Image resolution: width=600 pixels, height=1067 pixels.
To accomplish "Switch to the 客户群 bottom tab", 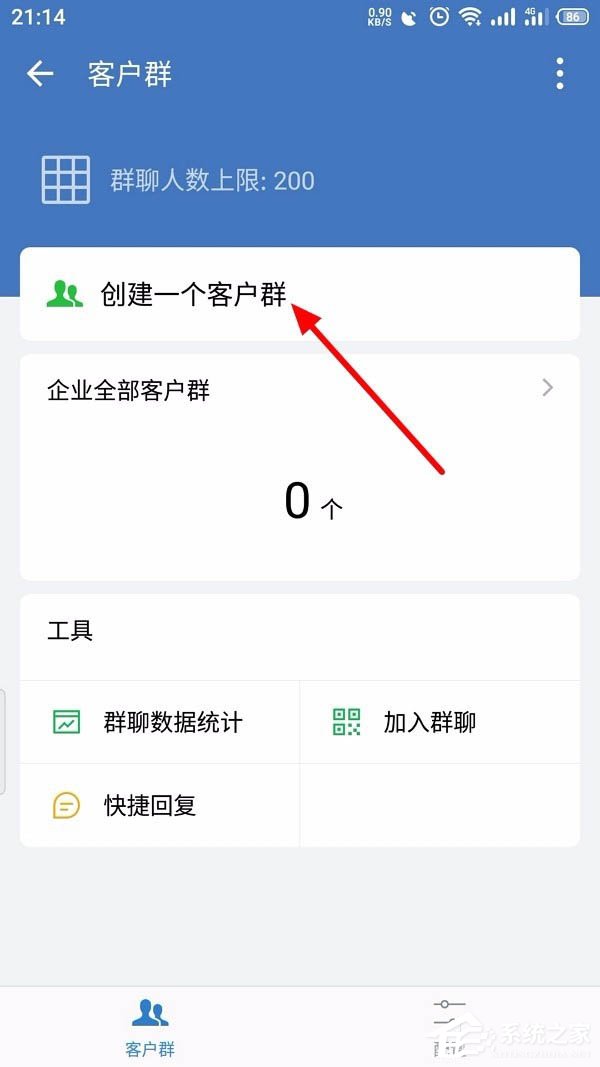I will (150, 1027).
